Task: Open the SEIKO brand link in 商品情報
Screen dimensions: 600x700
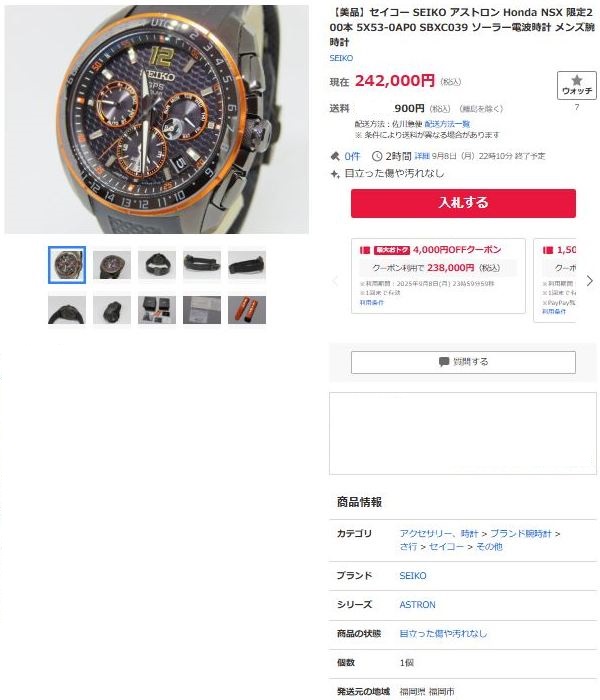Action: coord(413,576)
